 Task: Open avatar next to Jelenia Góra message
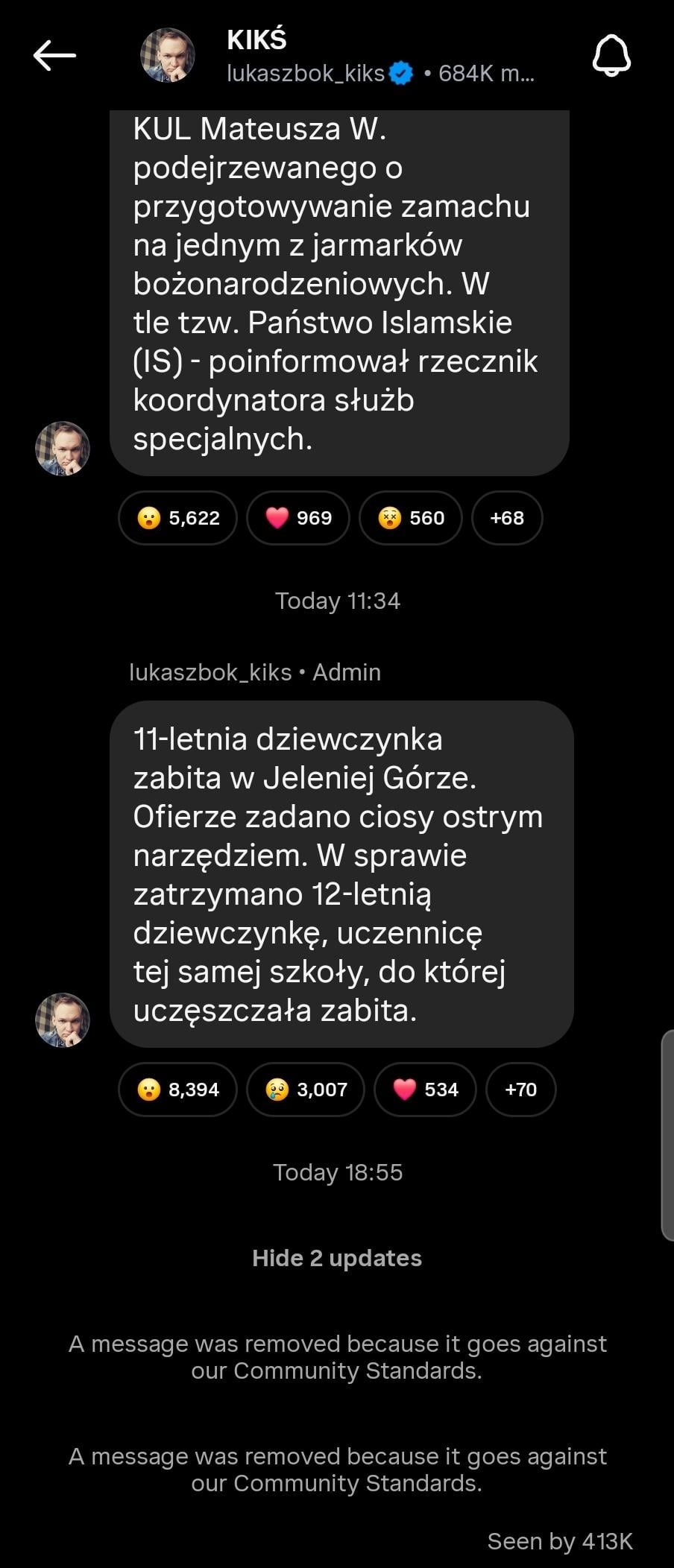click(x=63, y=1019)
